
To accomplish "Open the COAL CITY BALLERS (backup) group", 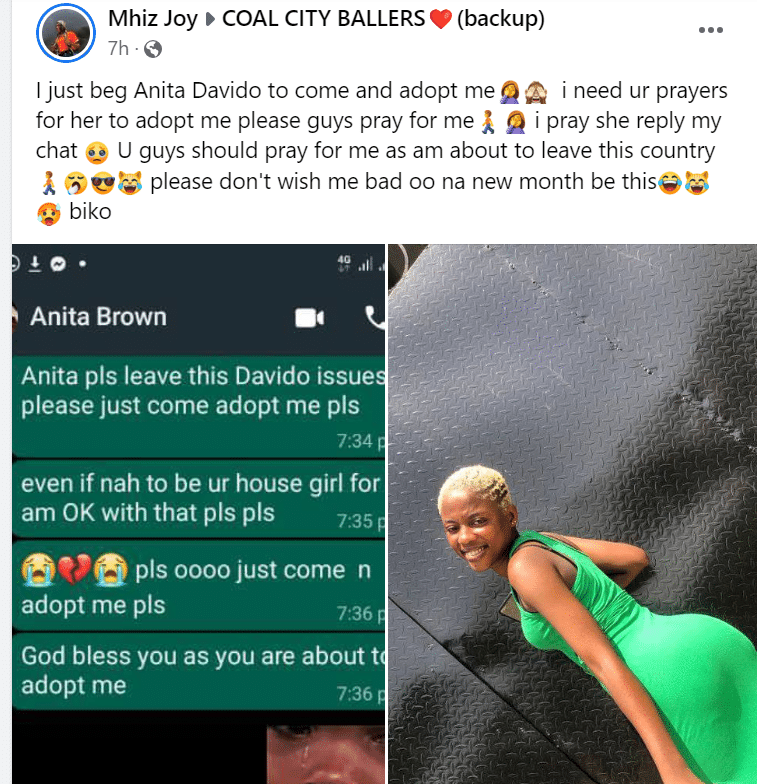I will [x=318, y=18].
